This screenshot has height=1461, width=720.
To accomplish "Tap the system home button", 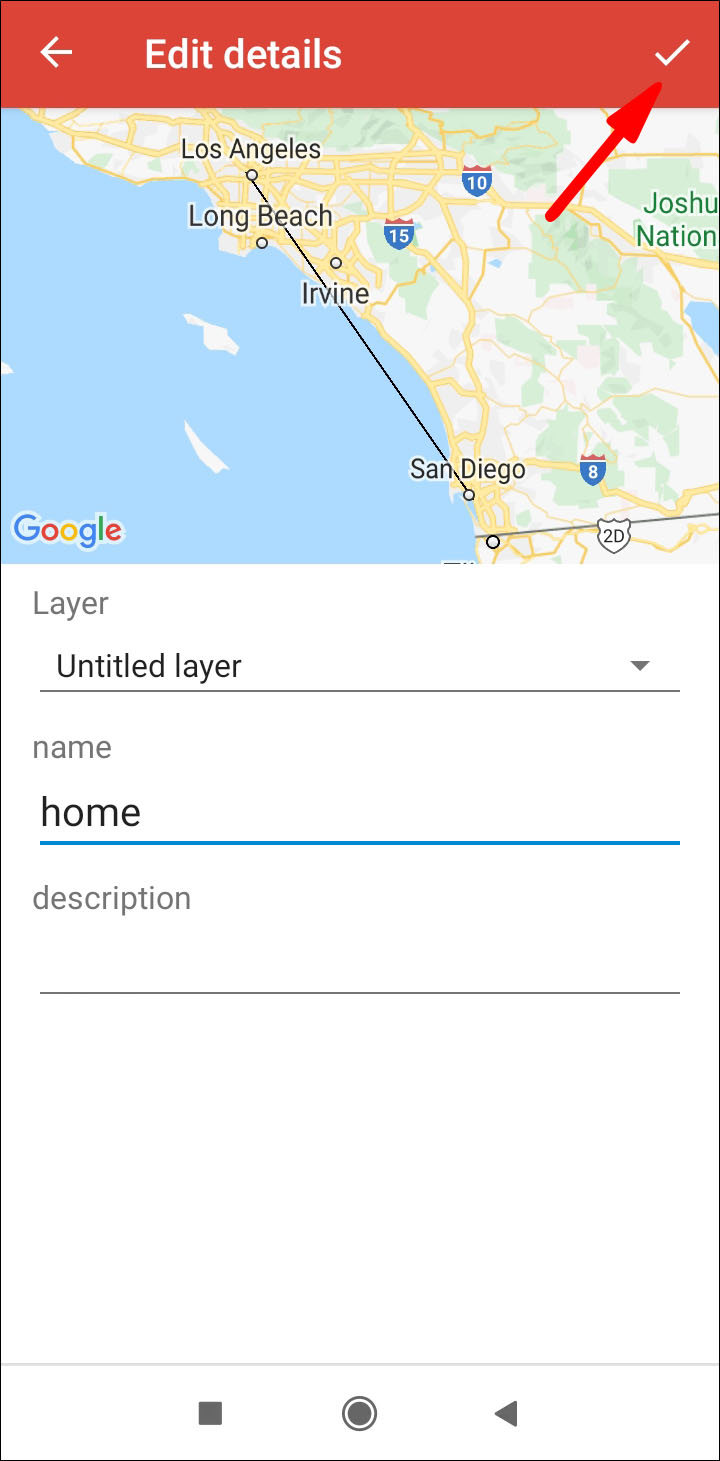I will coord(359,1413).
